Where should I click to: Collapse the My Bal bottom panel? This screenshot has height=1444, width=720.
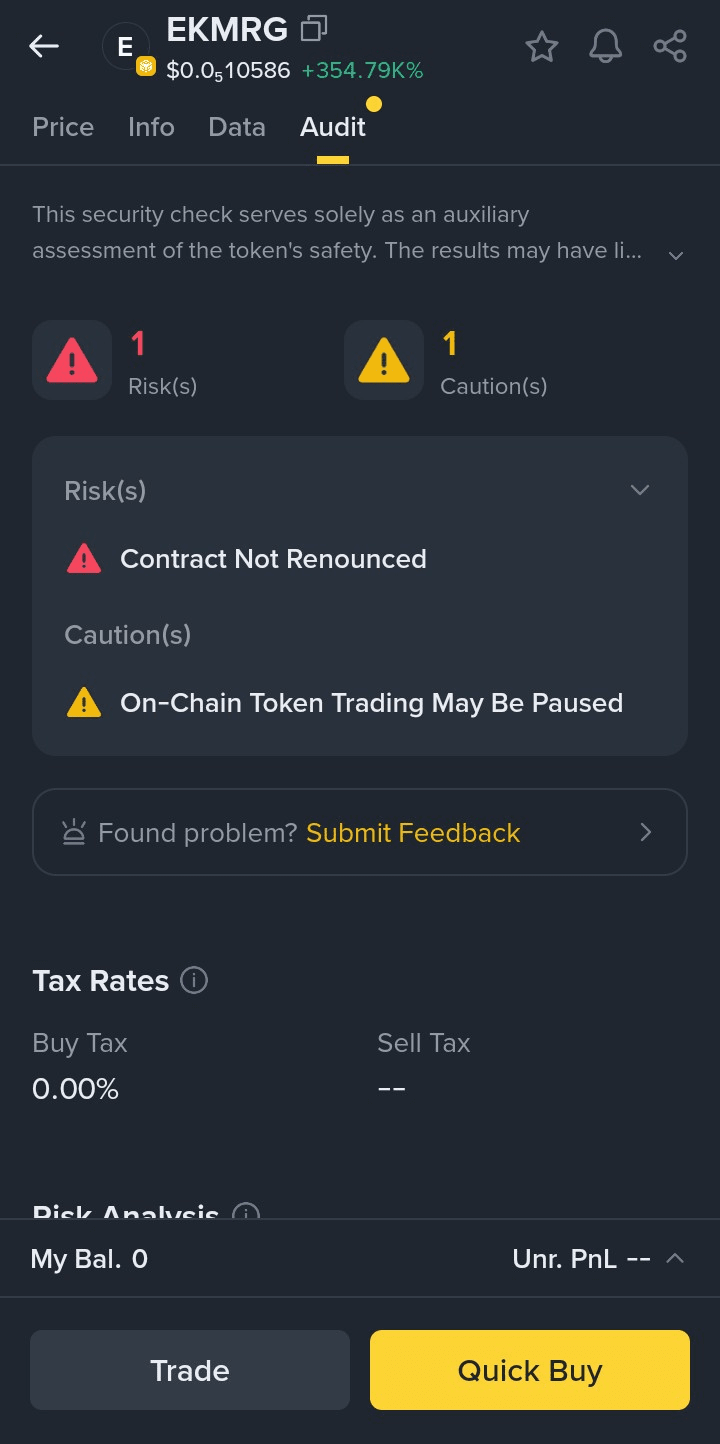pos(675,1258)
